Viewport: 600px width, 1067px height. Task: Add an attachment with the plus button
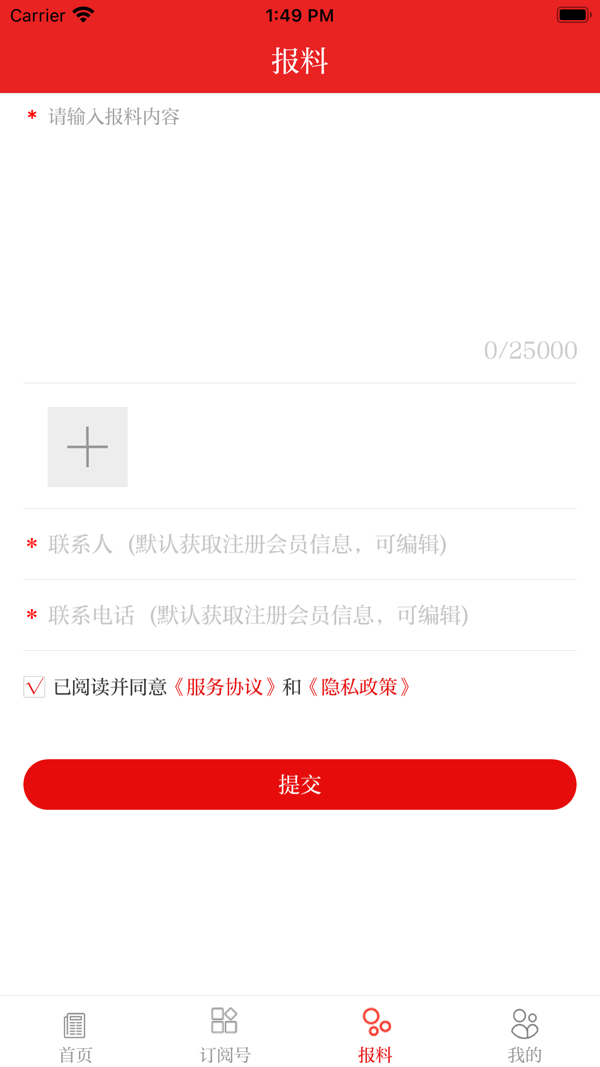tap(88, 447)
